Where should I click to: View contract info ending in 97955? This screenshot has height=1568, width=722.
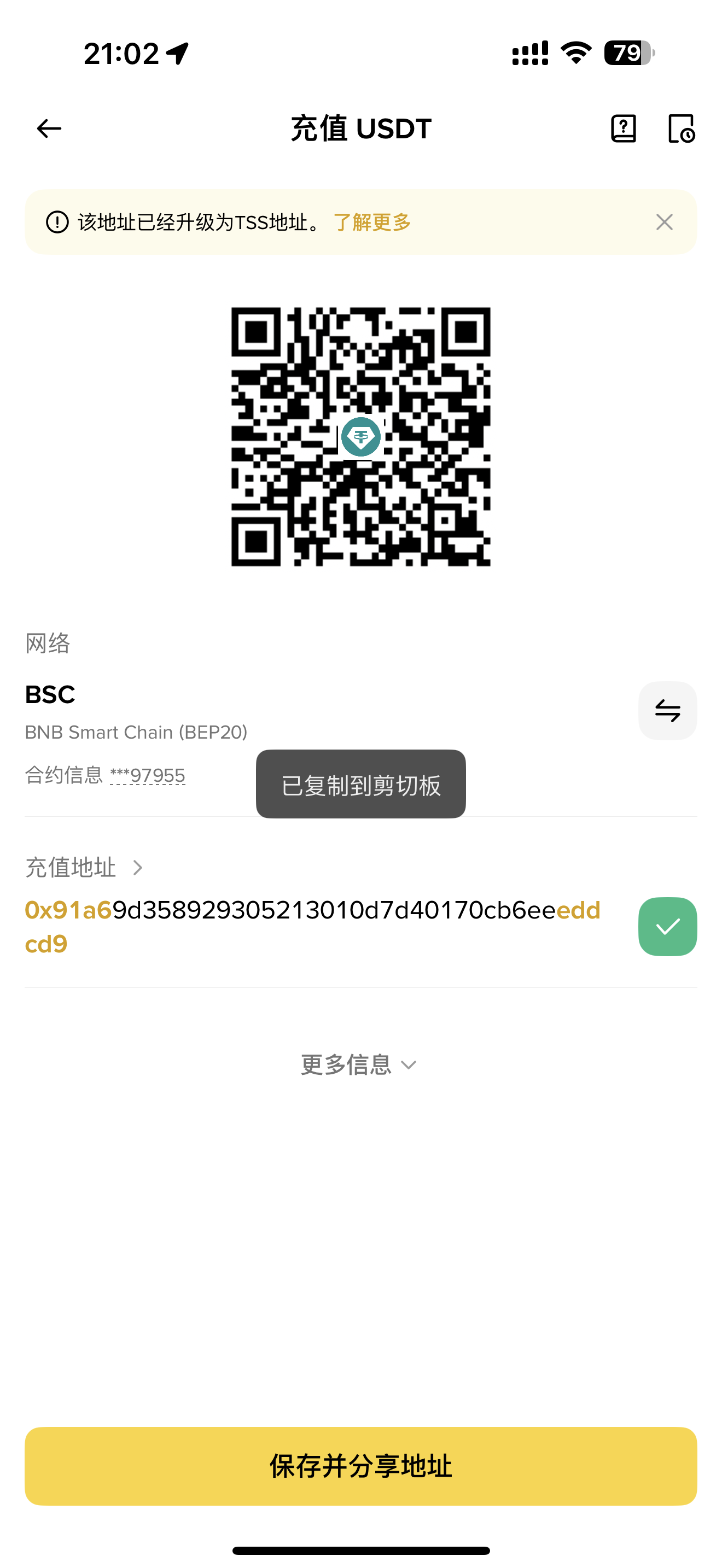[x=147, y=775]
